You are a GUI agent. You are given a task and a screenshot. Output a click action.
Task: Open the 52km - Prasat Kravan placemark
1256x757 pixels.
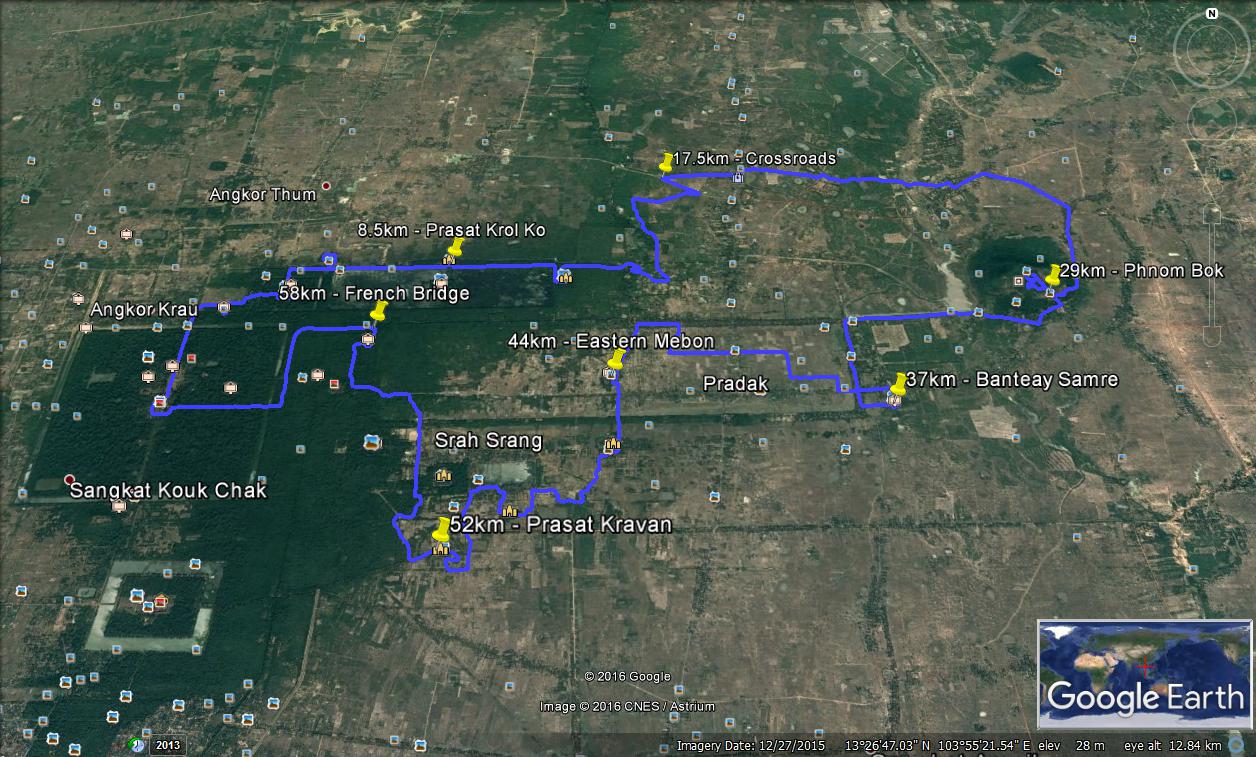pos(442,528)
